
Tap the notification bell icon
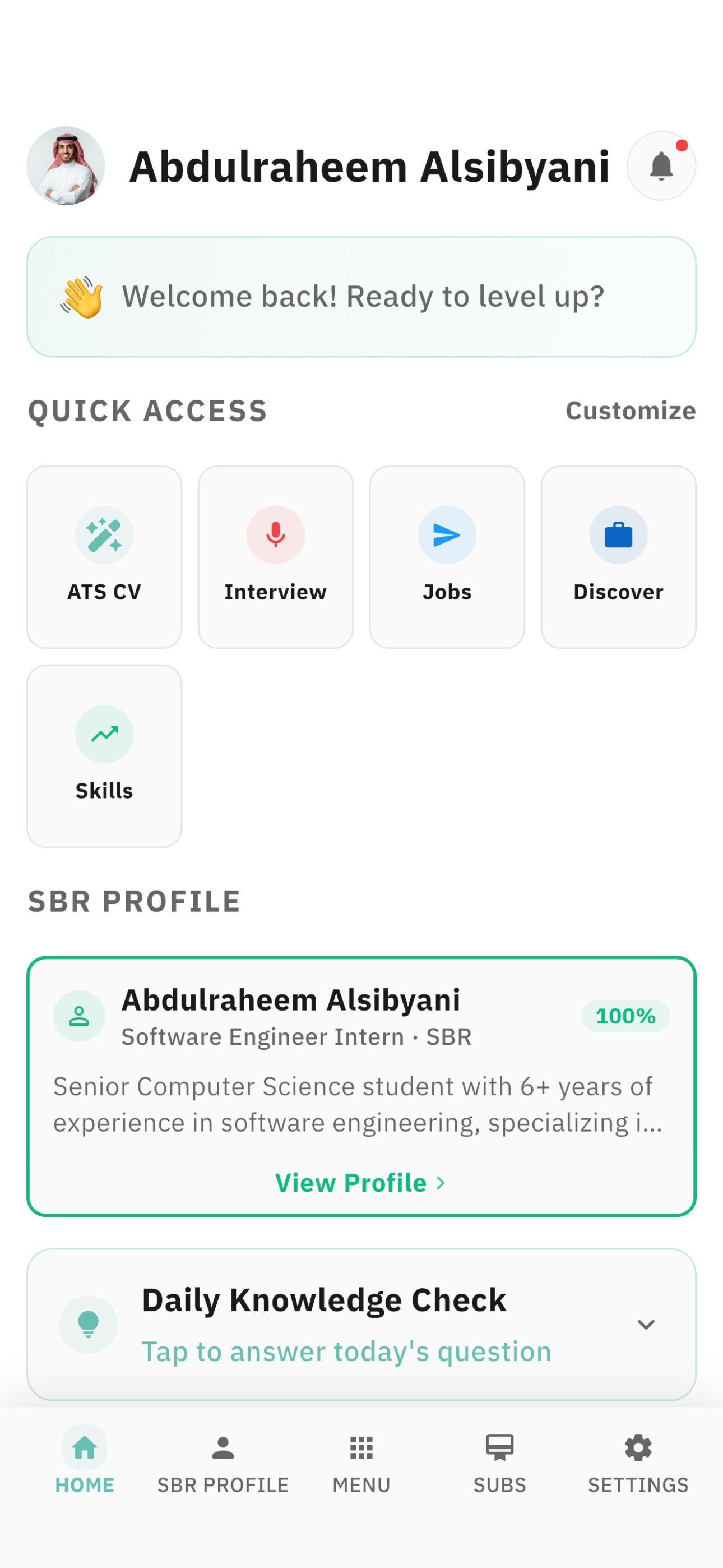pyautogui.click(x=661, y=165)
